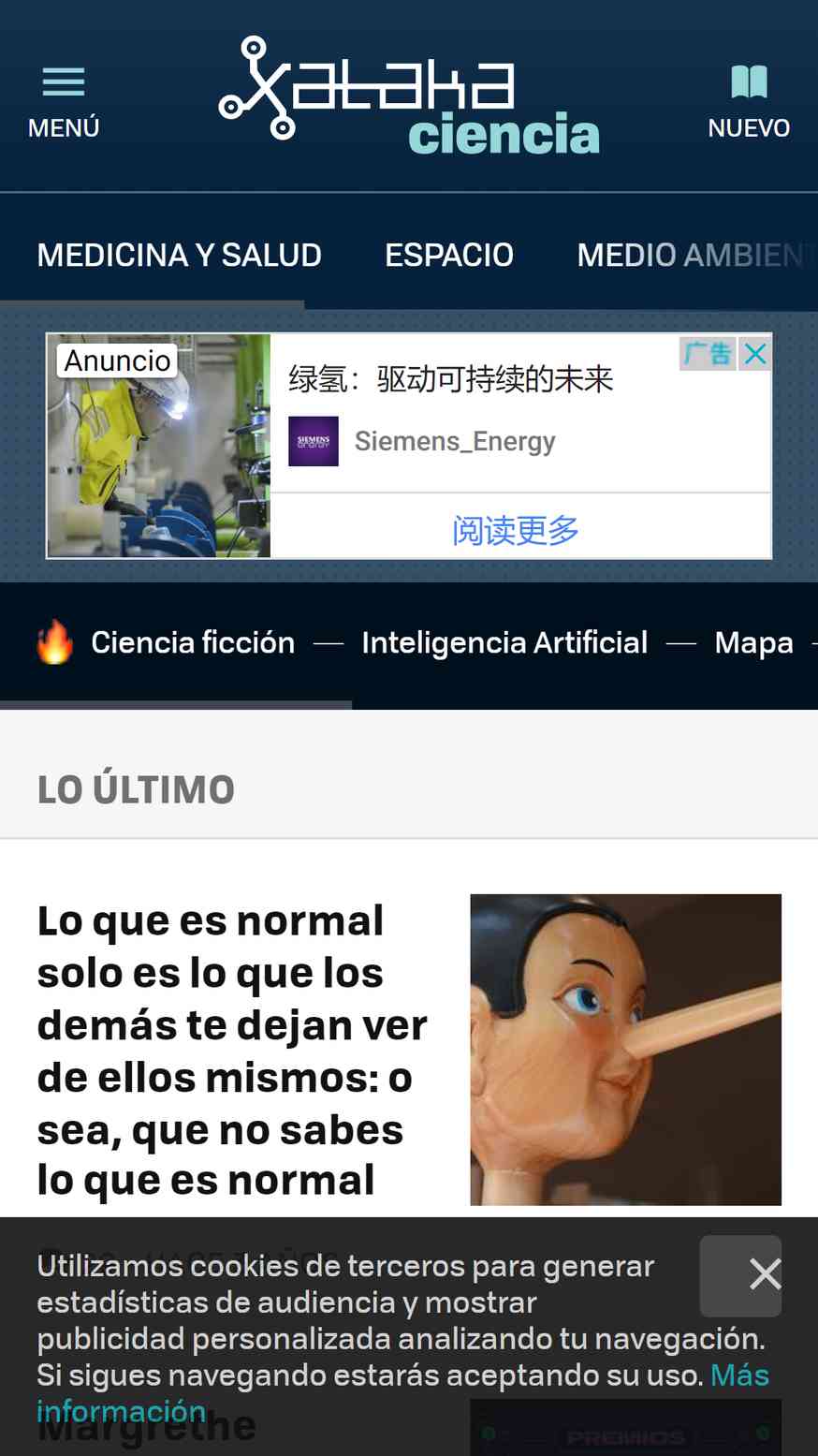Tap the 阅读更多 ad button
This screenshot has height=1456, width=818.
pyautogui.click(x=516, y=530)
